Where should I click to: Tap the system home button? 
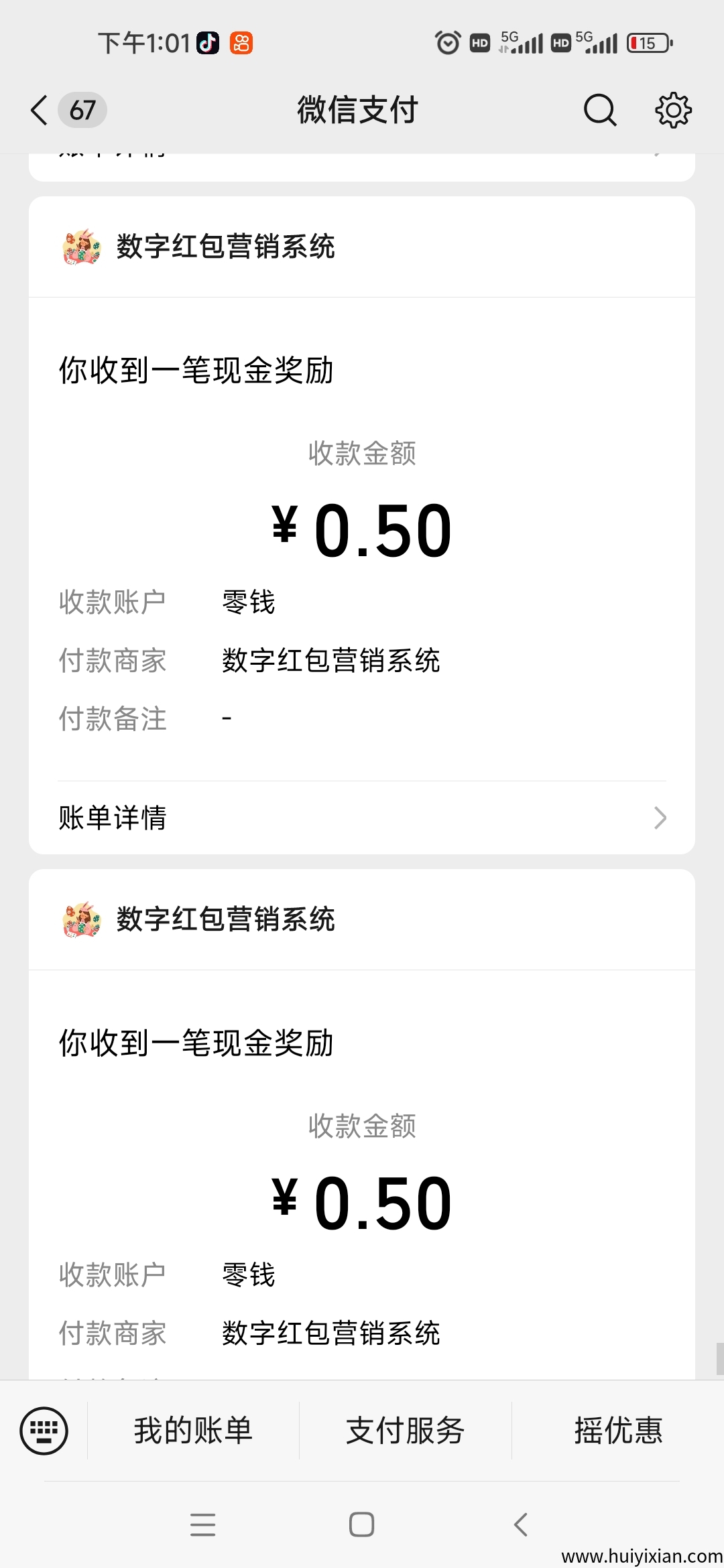pos(361,1524)
